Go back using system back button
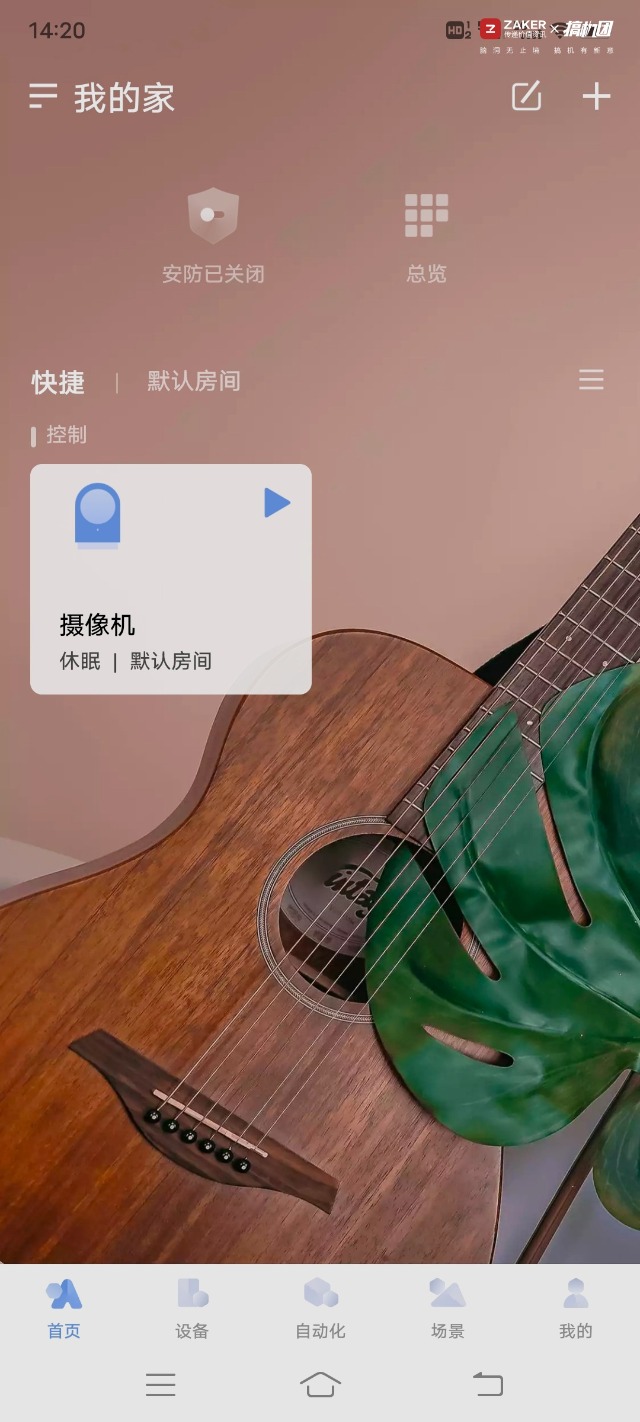640x1422 pixels. [x=488, y=1385]
